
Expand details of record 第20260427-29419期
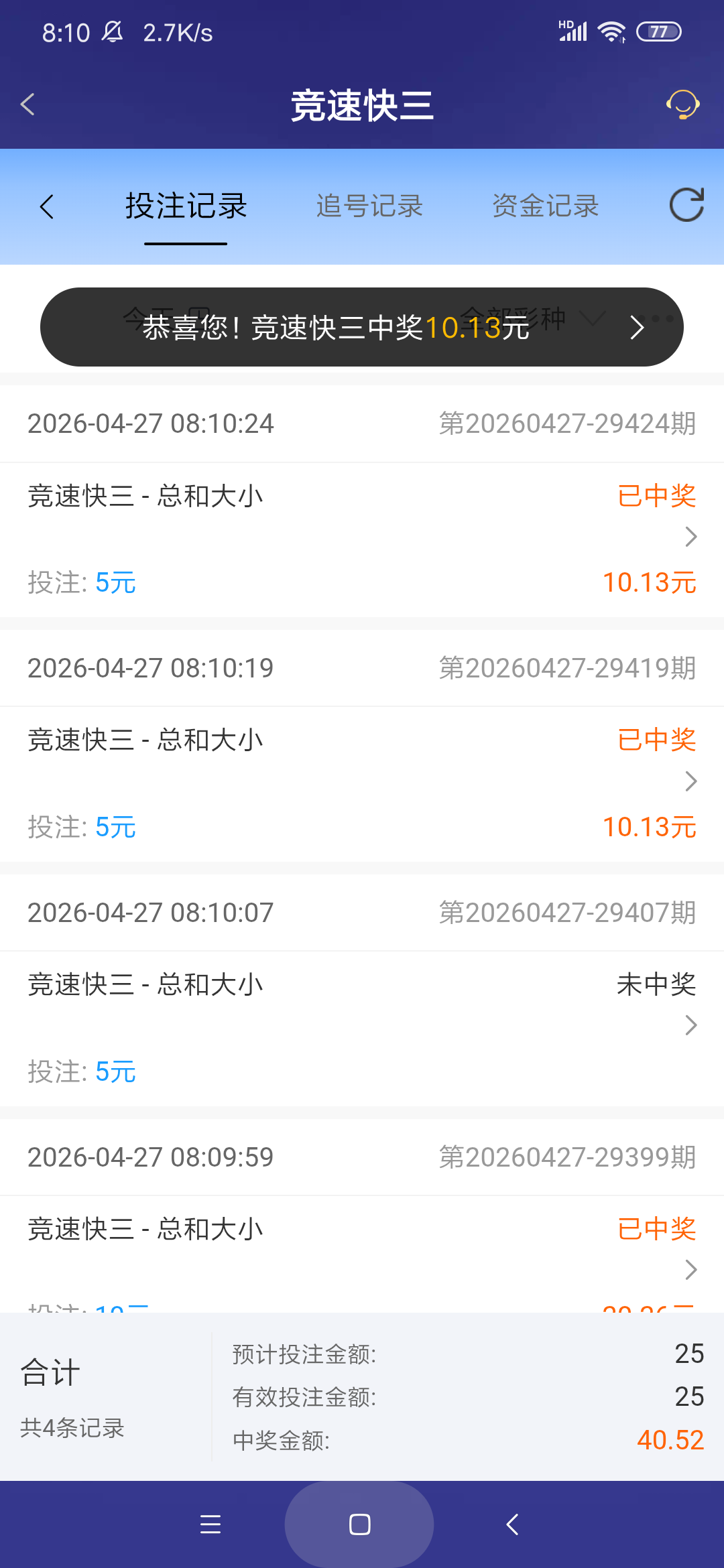click(689, 781)
